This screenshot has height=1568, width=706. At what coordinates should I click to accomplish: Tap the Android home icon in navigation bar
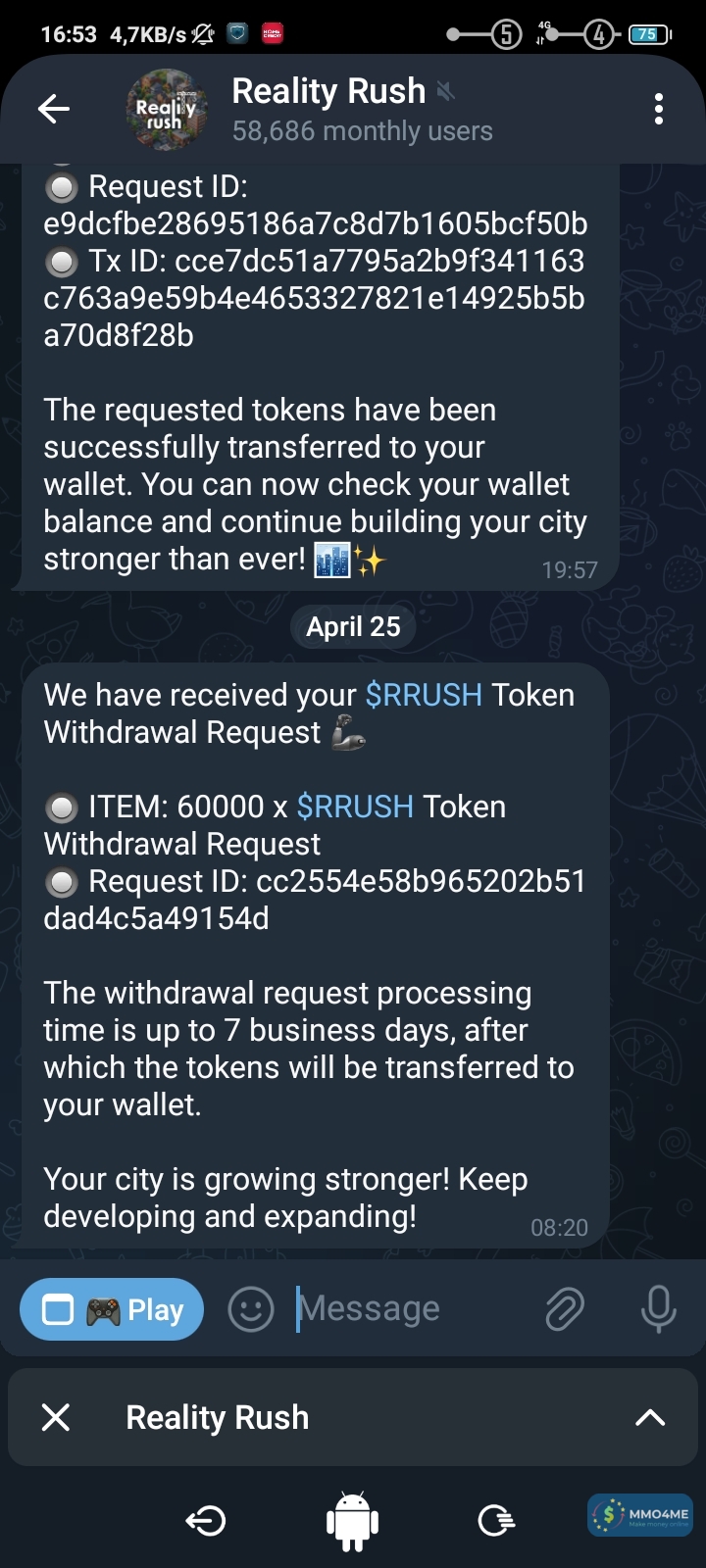(352, 1521)
